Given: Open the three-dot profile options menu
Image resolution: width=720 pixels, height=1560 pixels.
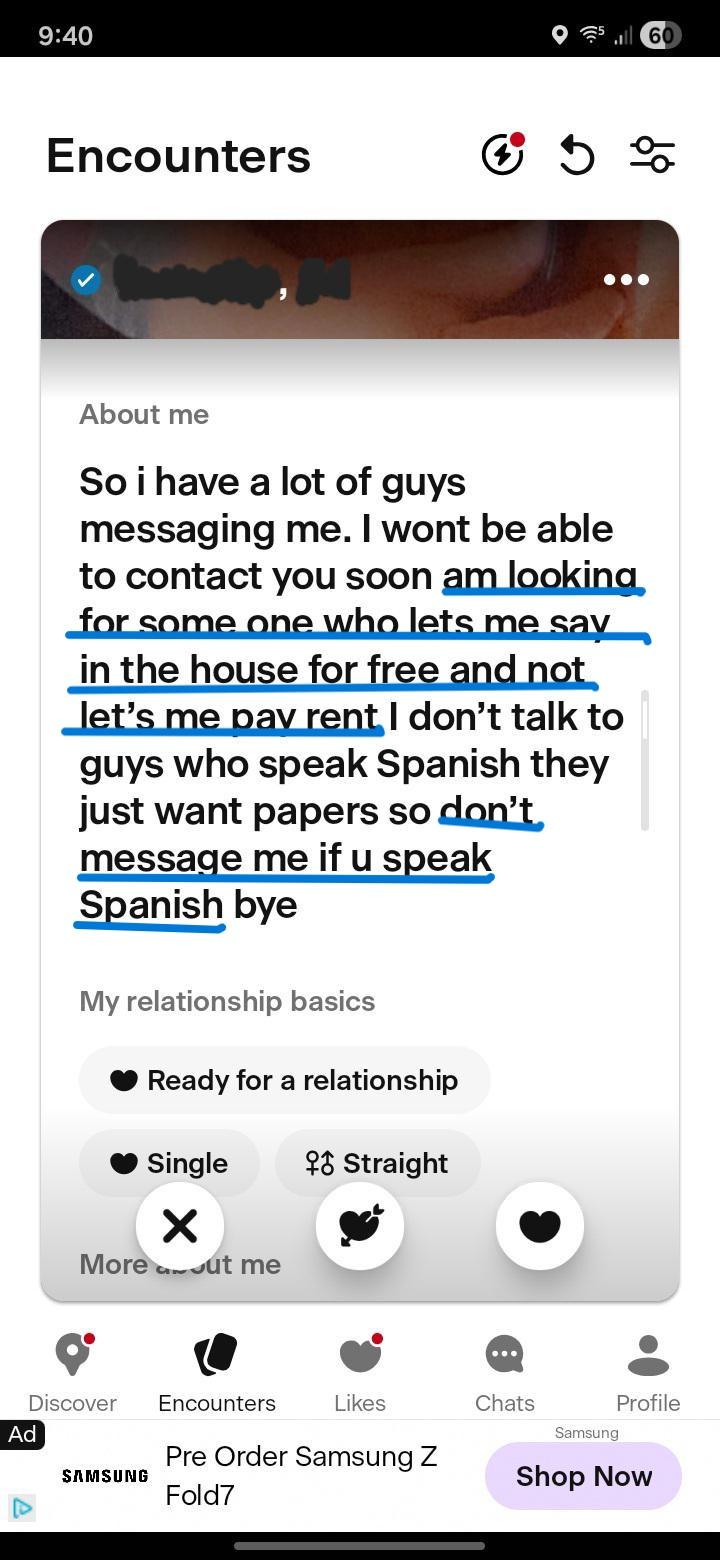Looking at the screenshot, I should (626, 280).
